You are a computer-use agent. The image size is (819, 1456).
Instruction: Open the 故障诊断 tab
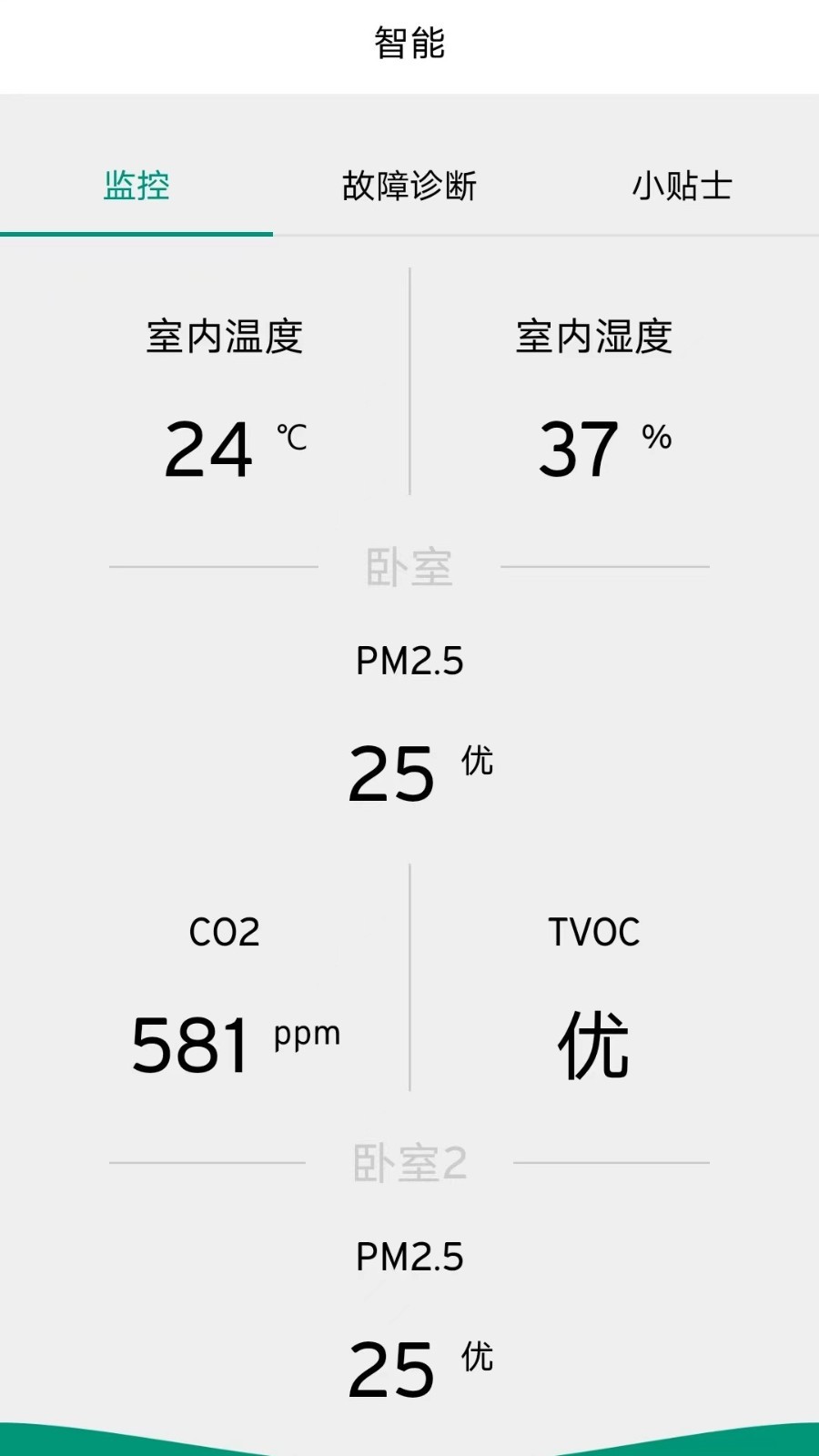pyautogui.click(x=409, y=186)
